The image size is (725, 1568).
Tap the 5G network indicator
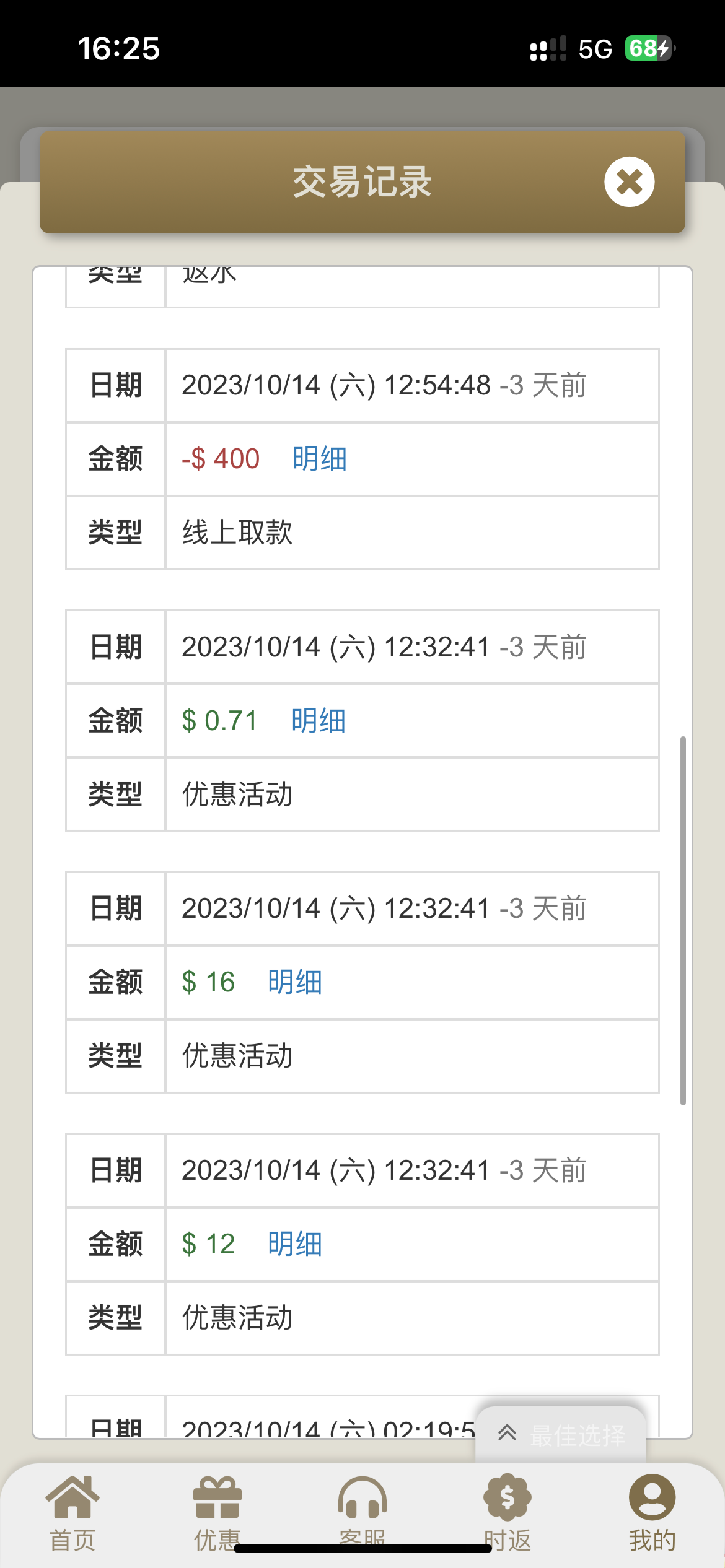click(x=594, y=48)
